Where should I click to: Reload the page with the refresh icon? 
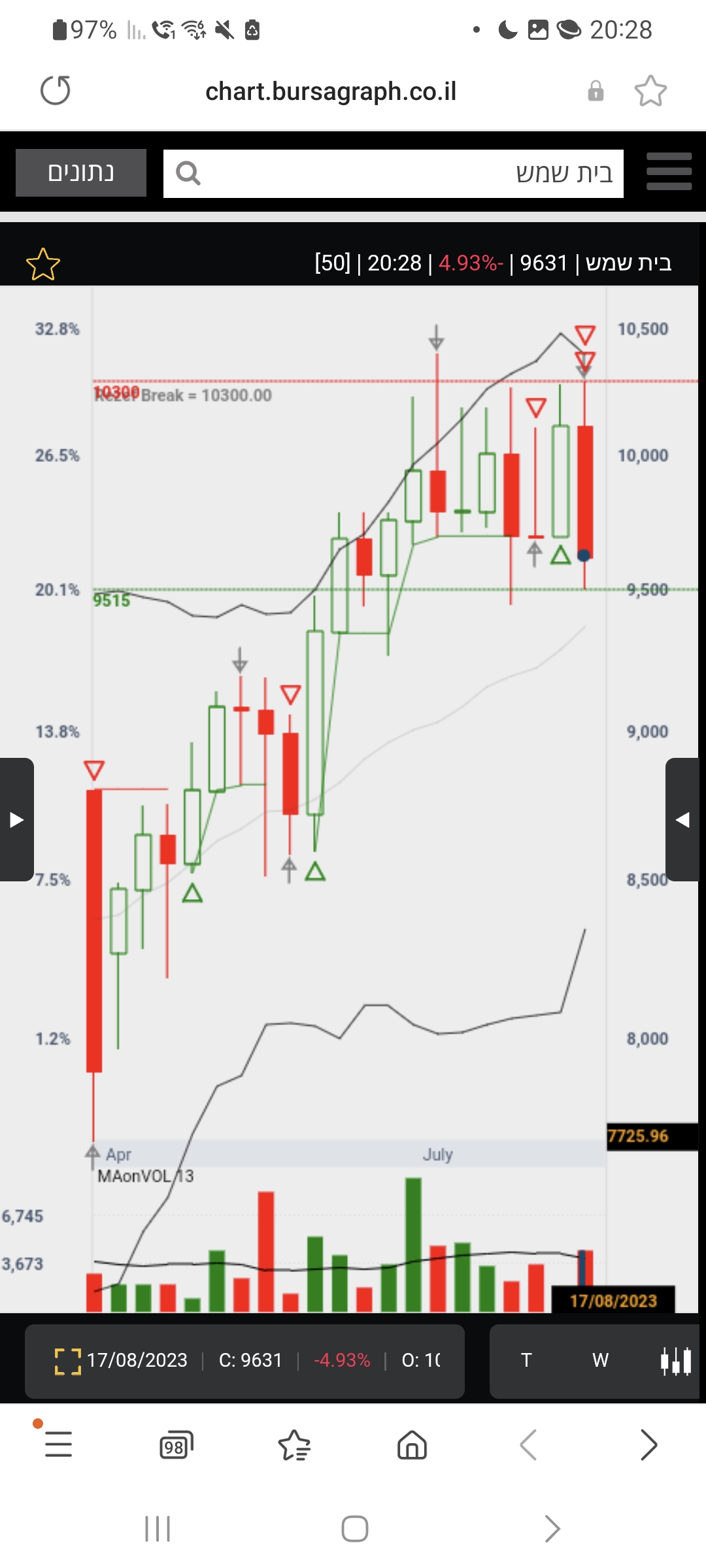56,90
